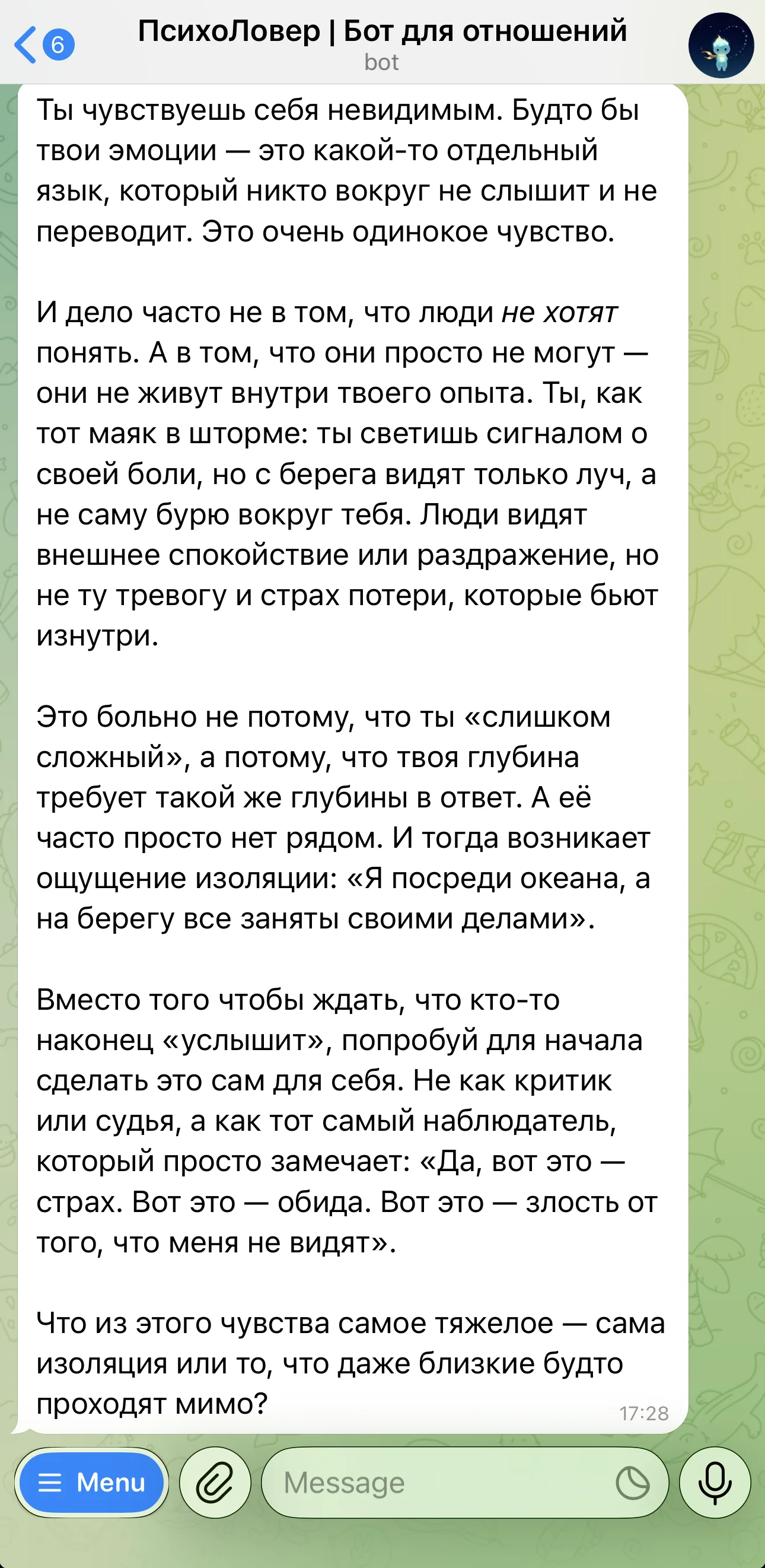Record a voice message with microphone
The image size is (765, 1568).
pyautogui.click(x=715, y=1482)
